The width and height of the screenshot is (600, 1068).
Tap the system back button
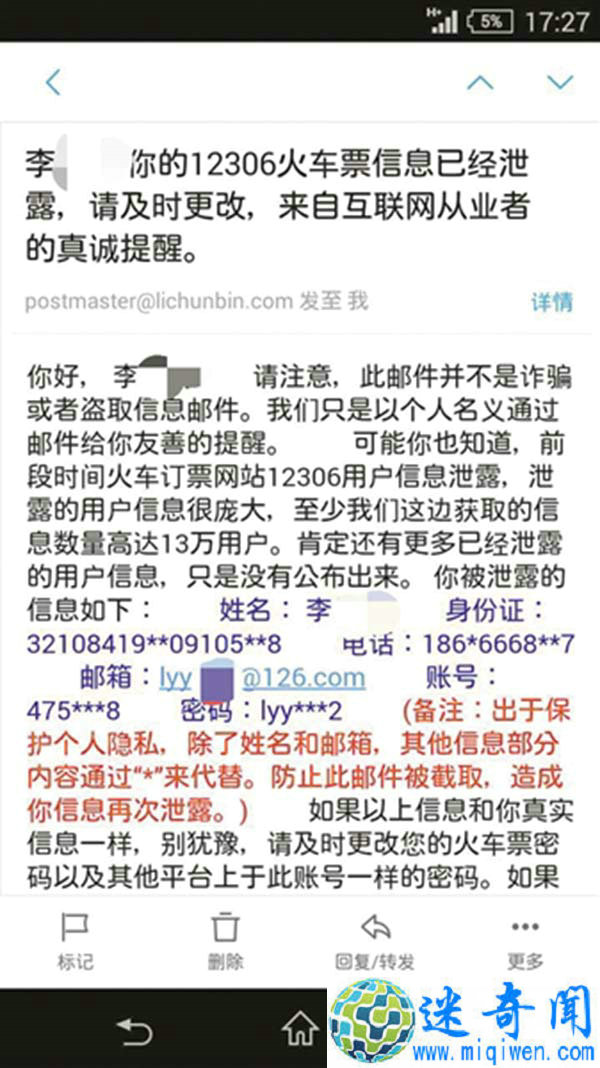pyautogui.click(x=135, y=1028)
